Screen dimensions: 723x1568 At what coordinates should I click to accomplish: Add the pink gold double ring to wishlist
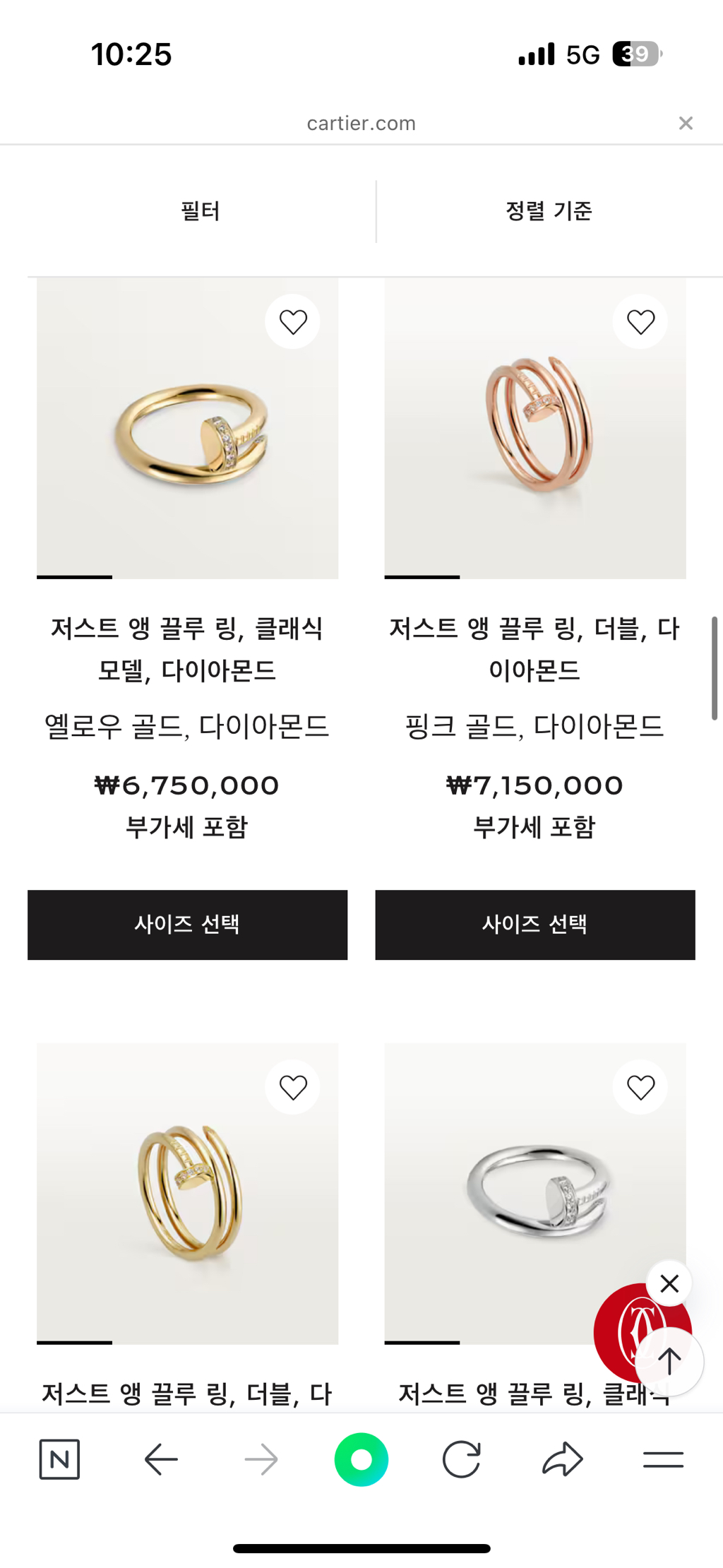pyautogui.click(x=640, y=322)
